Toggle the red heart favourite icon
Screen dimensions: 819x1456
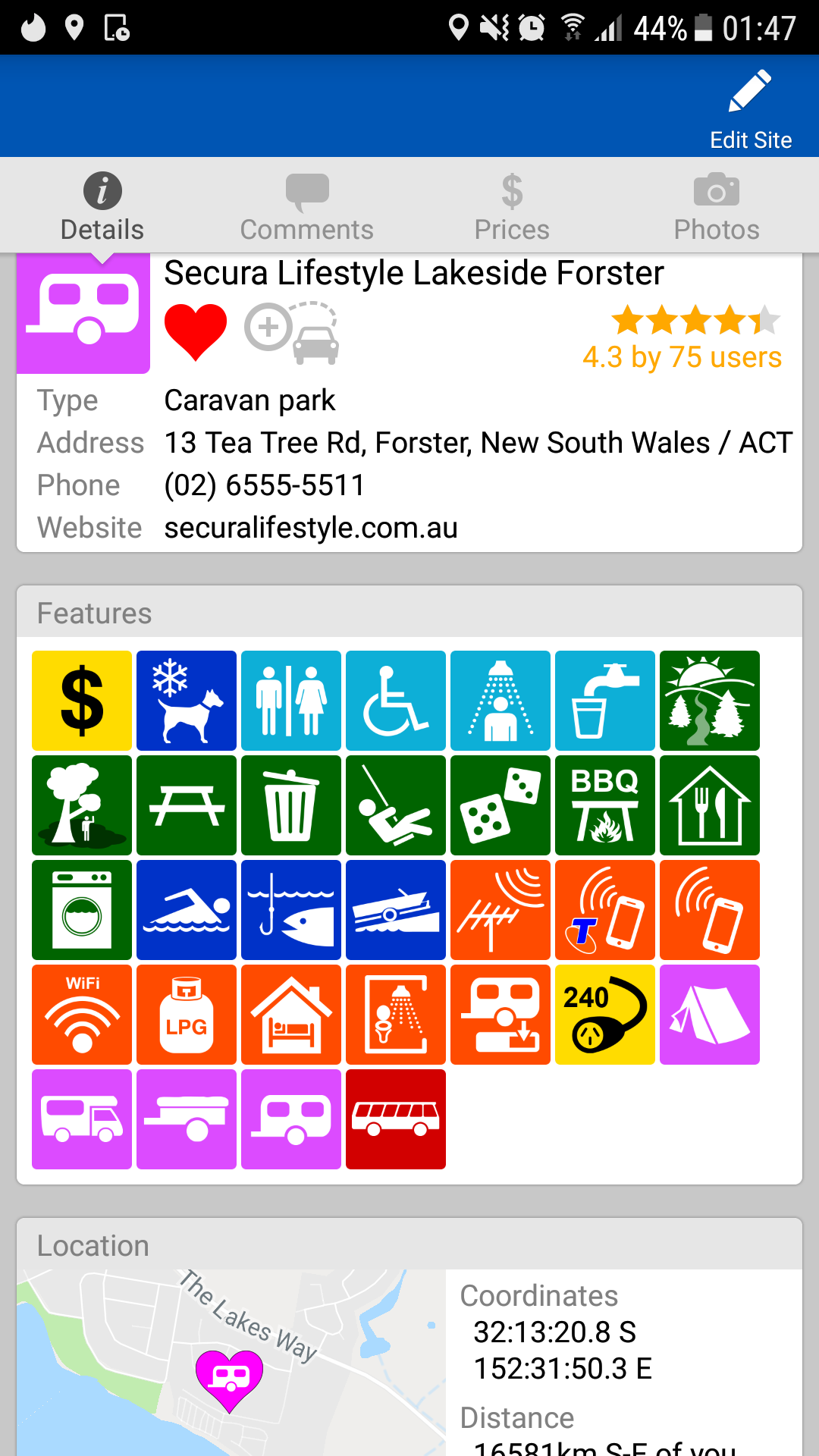pos(196,331)
